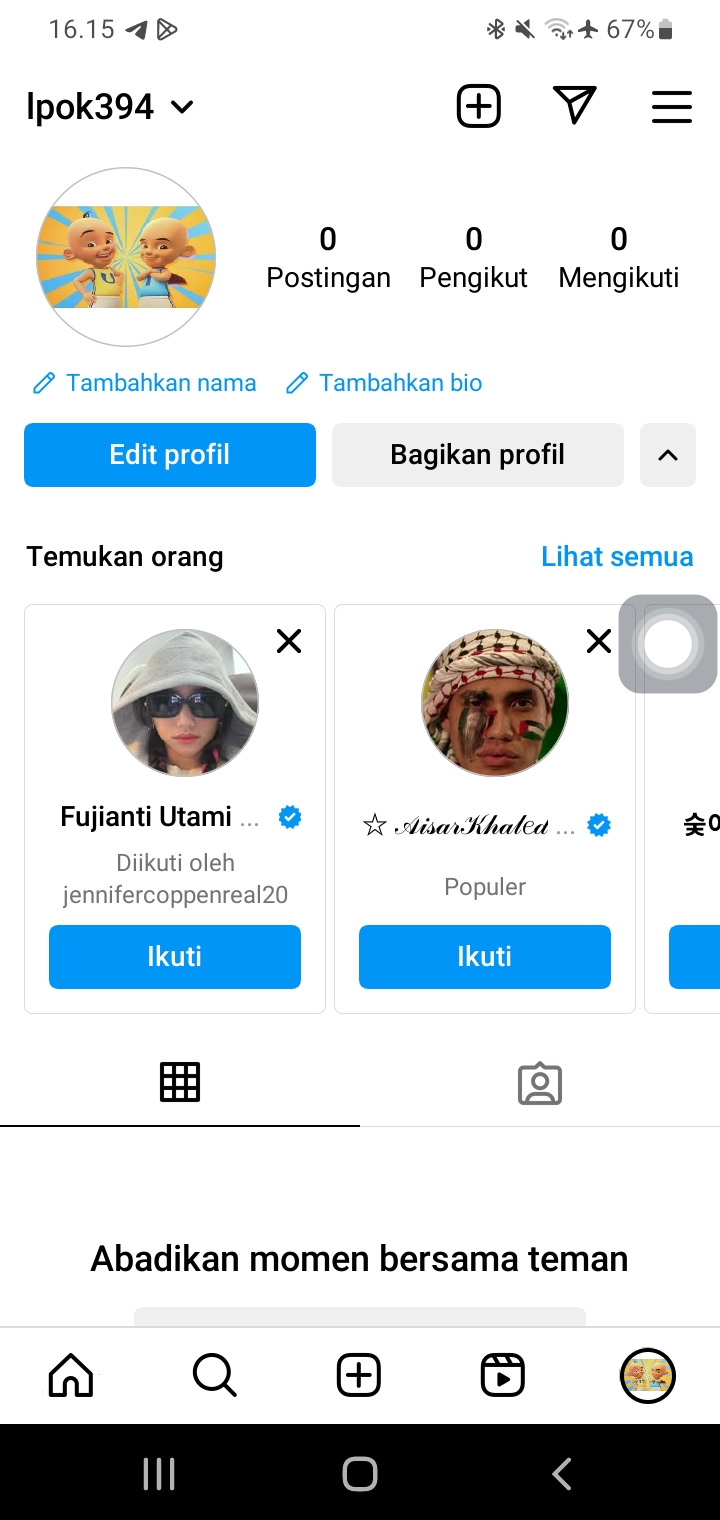Dismiss the Fujianti Utami suggestion

pyautogui.click(x=289, y=641)
